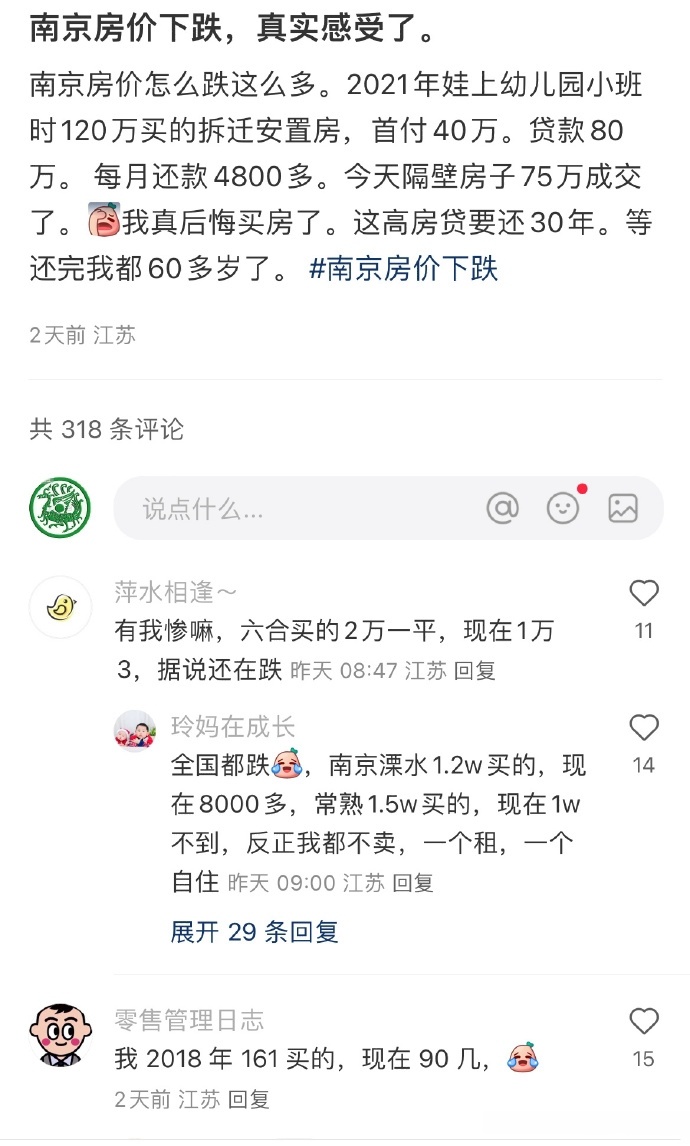Viewport: 690px width, 1146px height.
Task: Like 玲妈在成长's reply
Action: (644, 728)
